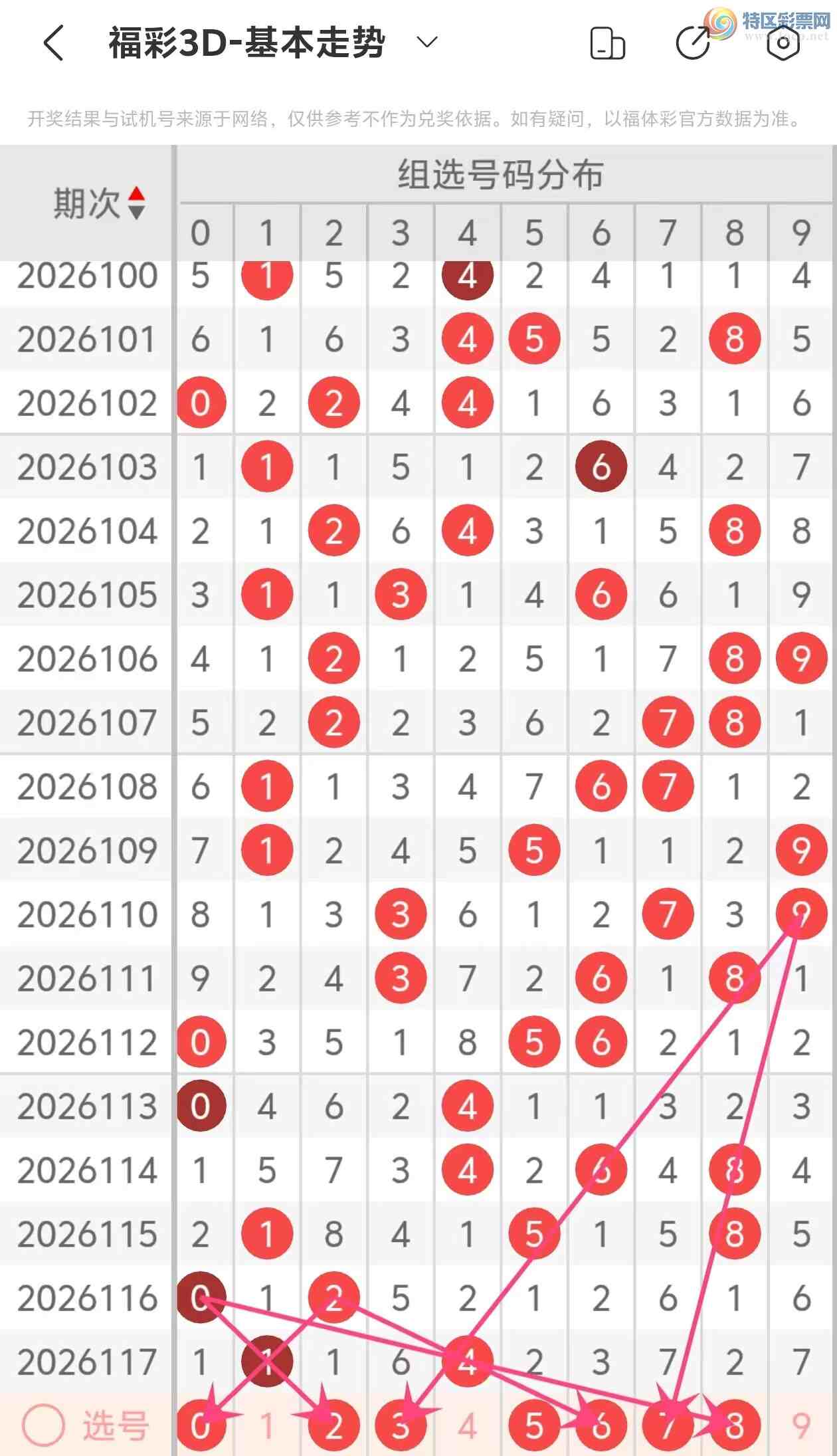This screenshot has height=1456, width=837.
Task: Tap the screen orientation switch icon
Action: [608, 44]
